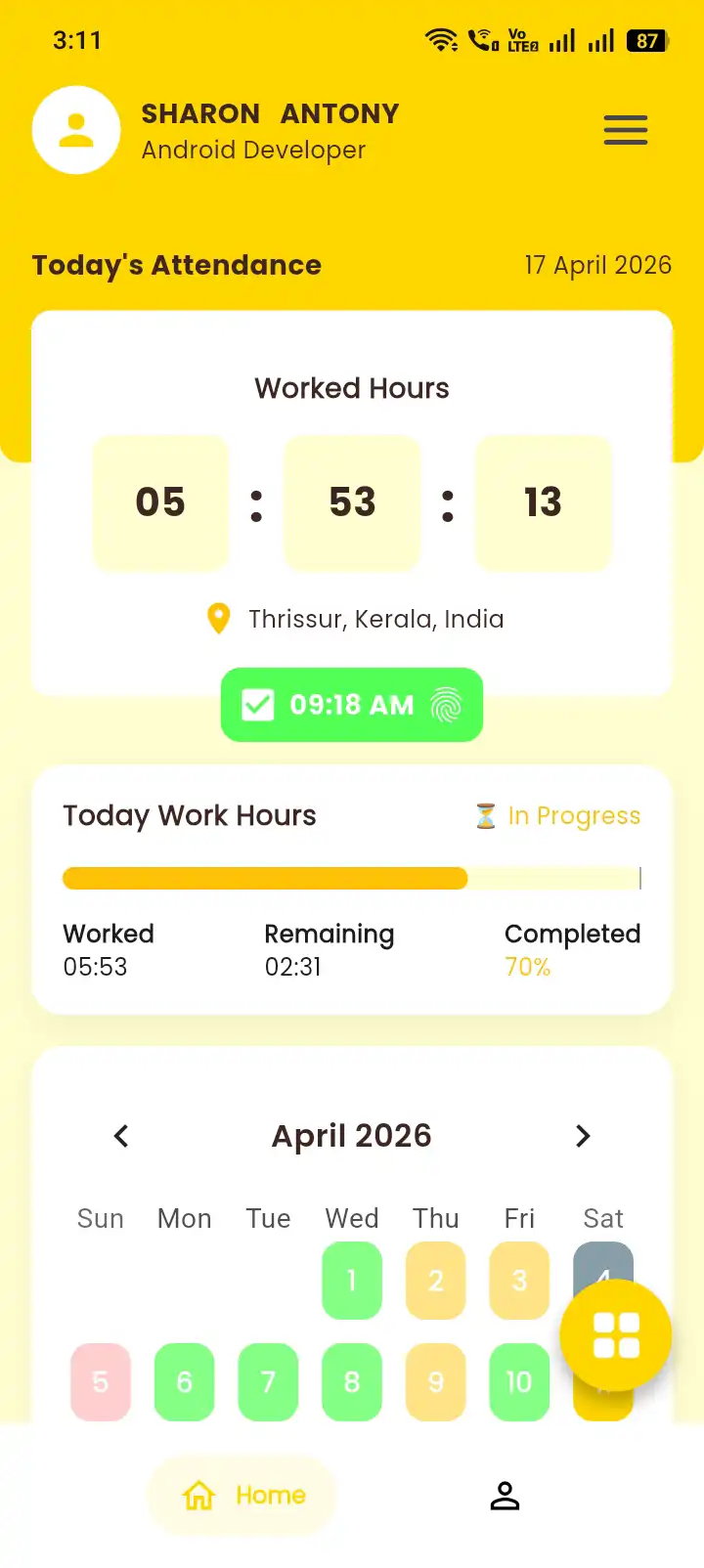Select April 3 on the calendar
This screenshot has width=704, height=1568.
click(519, 1281)
